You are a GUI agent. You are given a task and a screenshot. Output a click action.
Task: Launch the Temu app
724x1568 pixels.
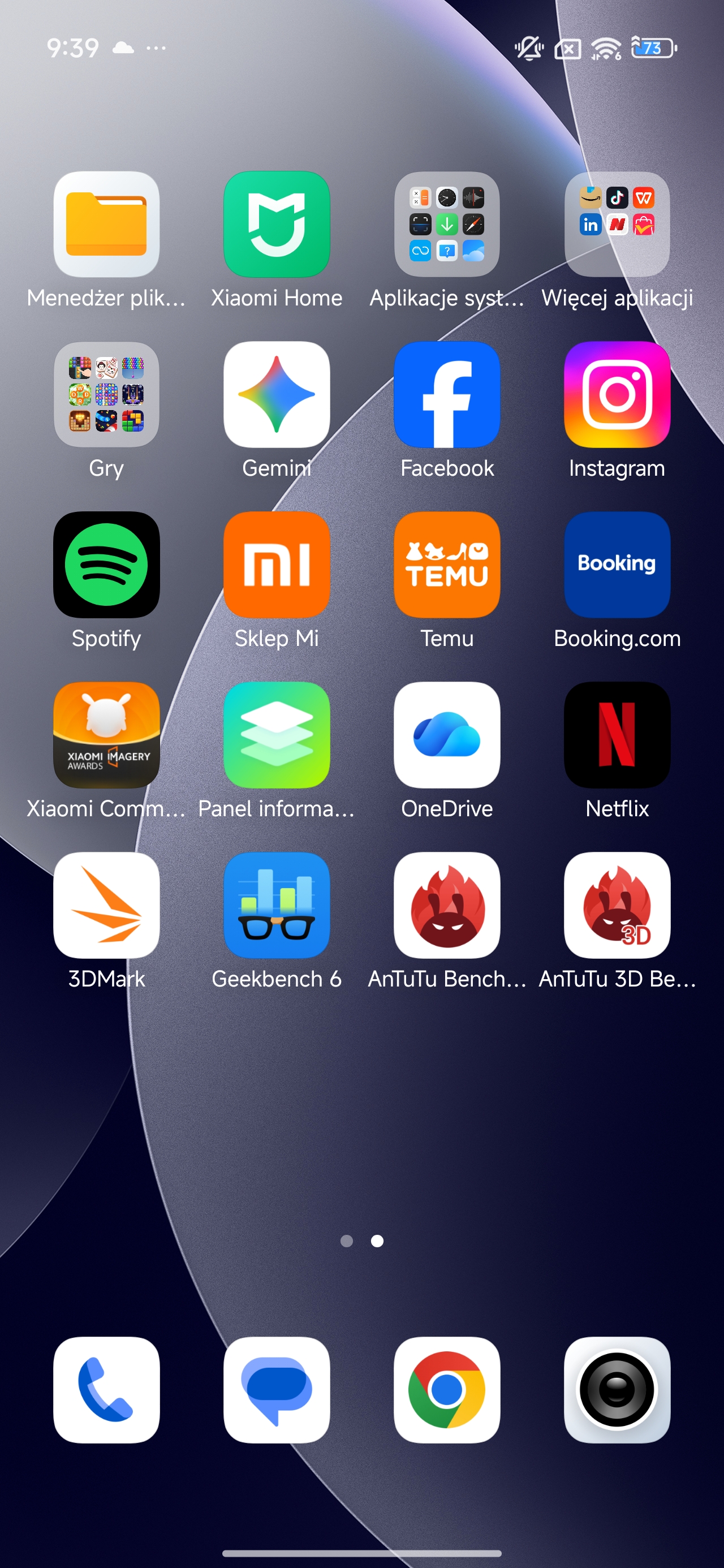click(x=447, y=565)
